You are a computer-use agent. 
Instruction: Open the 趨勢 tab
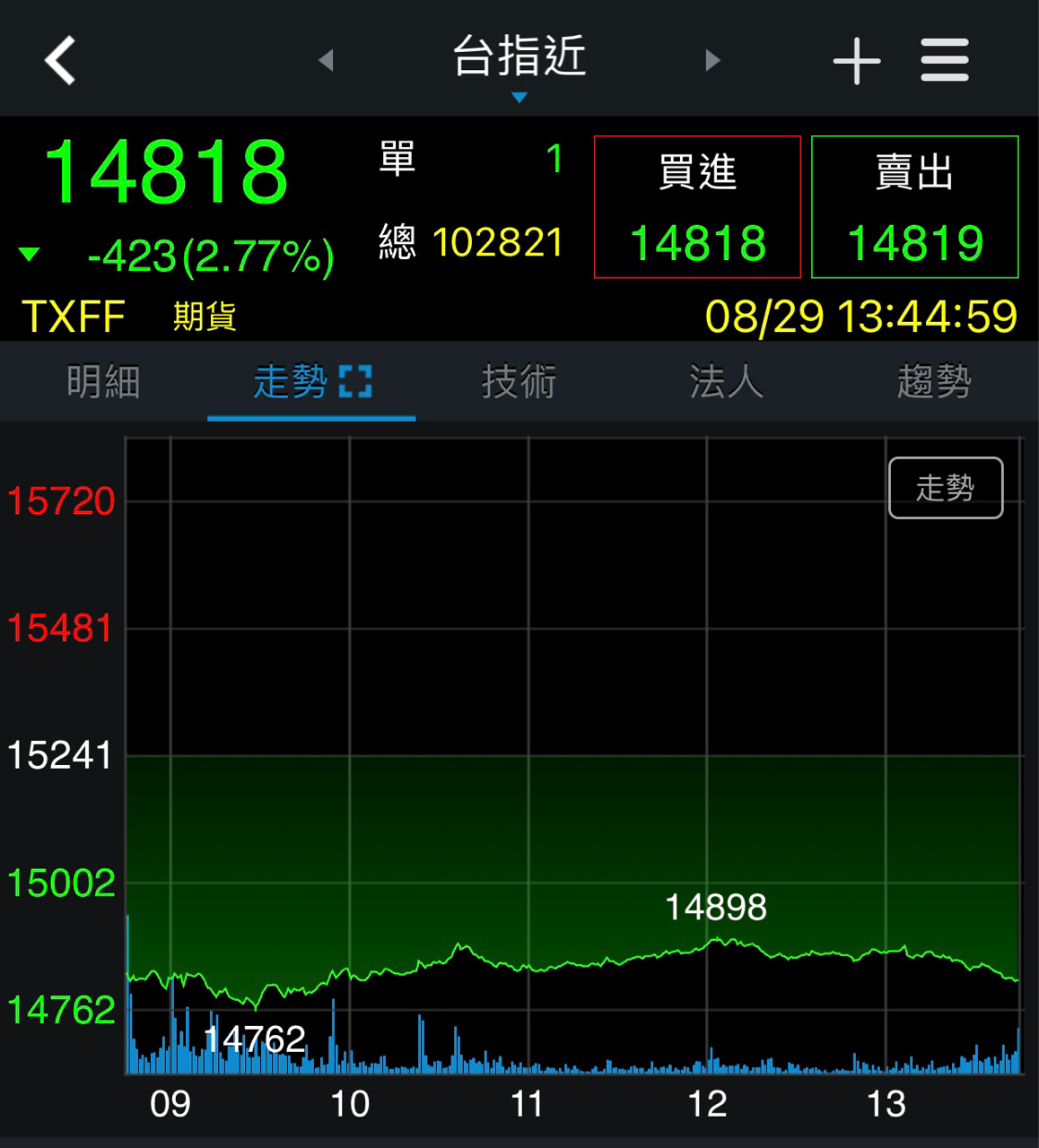pos(935,381)
